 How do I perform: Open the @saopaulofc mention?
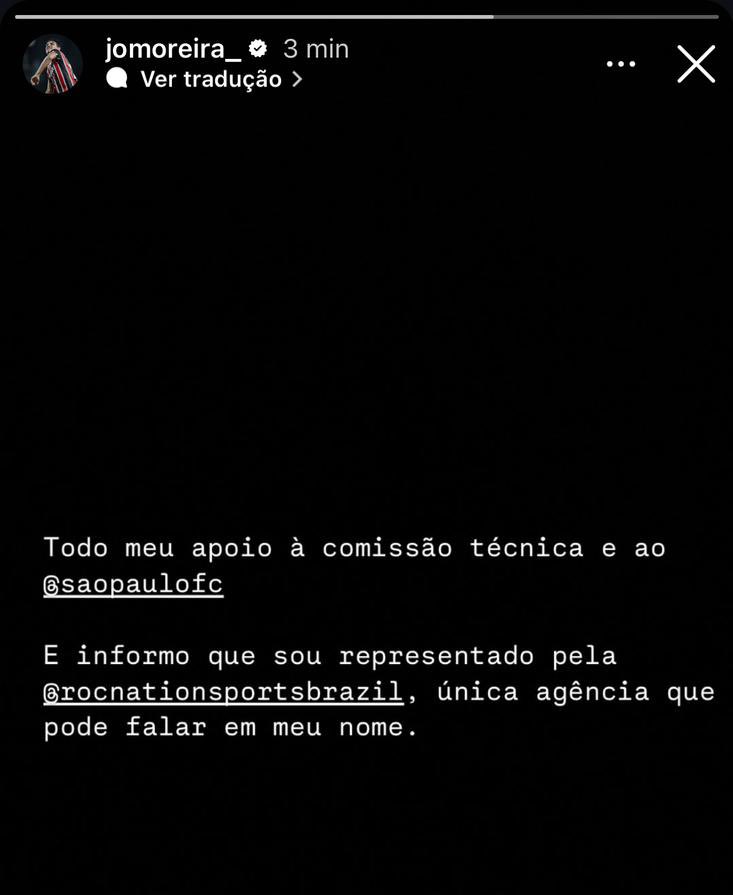(x=133, y=584)
